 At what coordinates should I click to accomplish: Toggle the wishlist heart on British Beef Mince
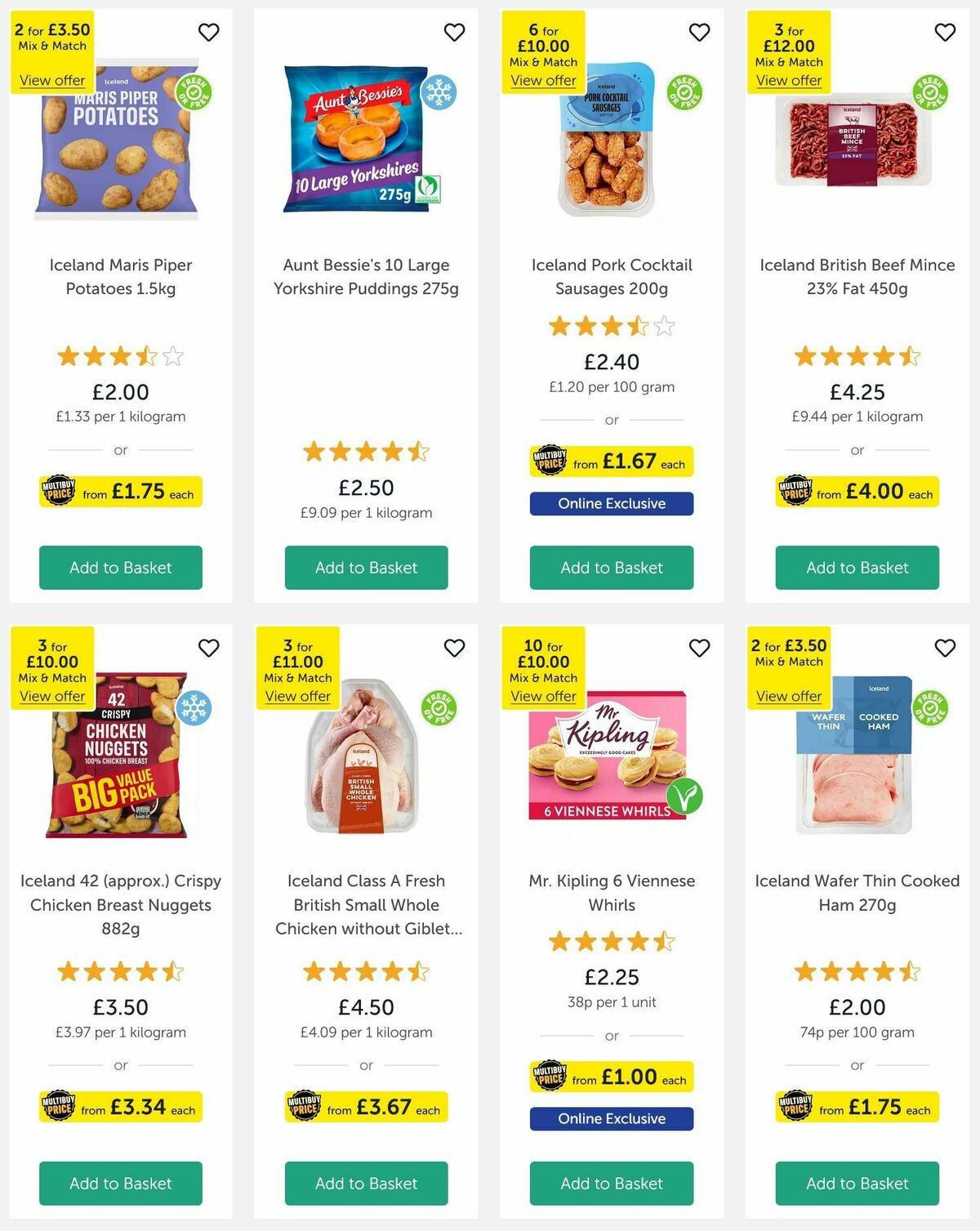(944, 33)
